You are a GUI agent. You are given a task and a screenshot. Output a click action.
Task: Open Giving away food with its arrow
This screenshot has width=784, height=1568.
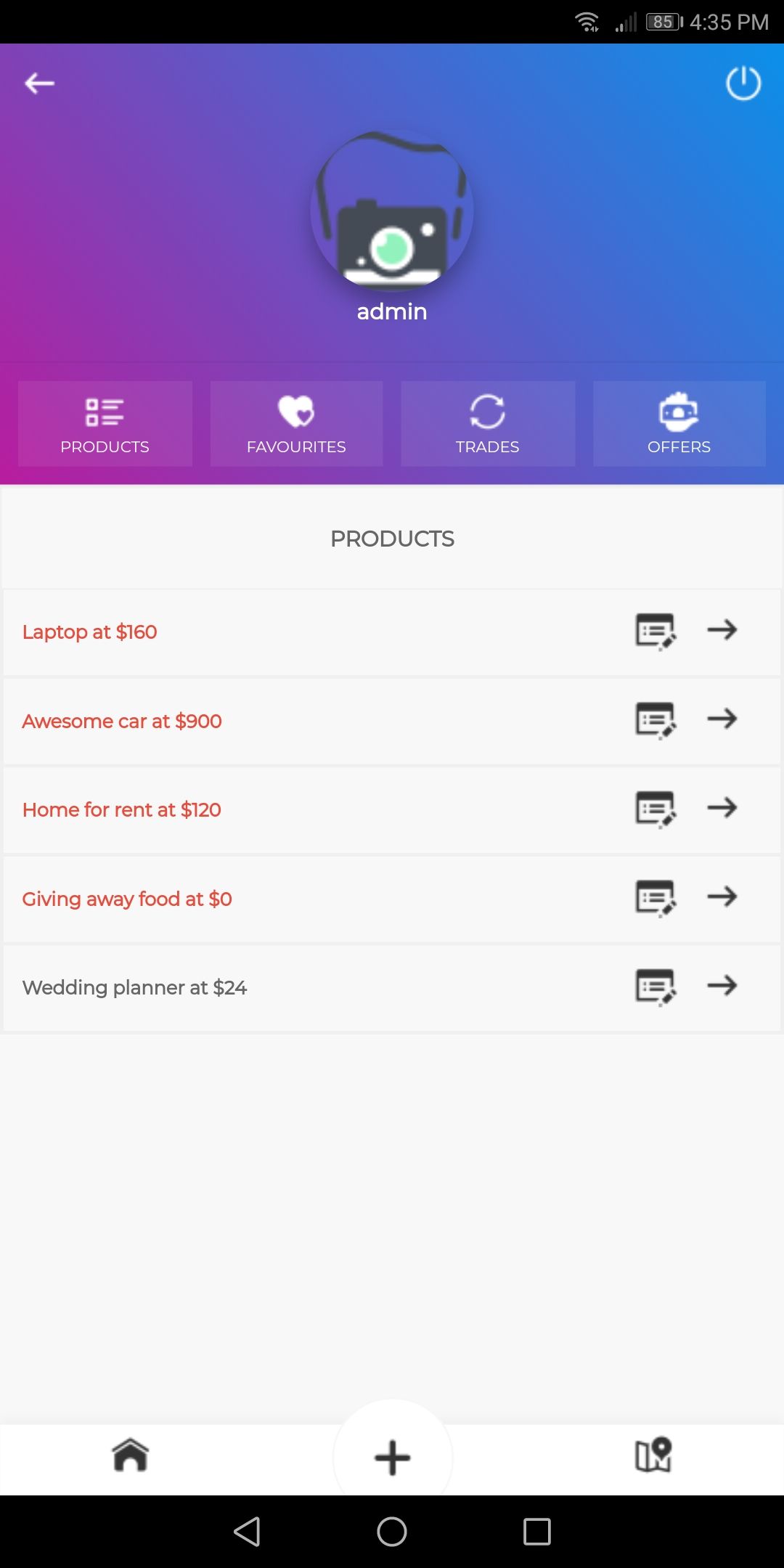pos(722,897)
